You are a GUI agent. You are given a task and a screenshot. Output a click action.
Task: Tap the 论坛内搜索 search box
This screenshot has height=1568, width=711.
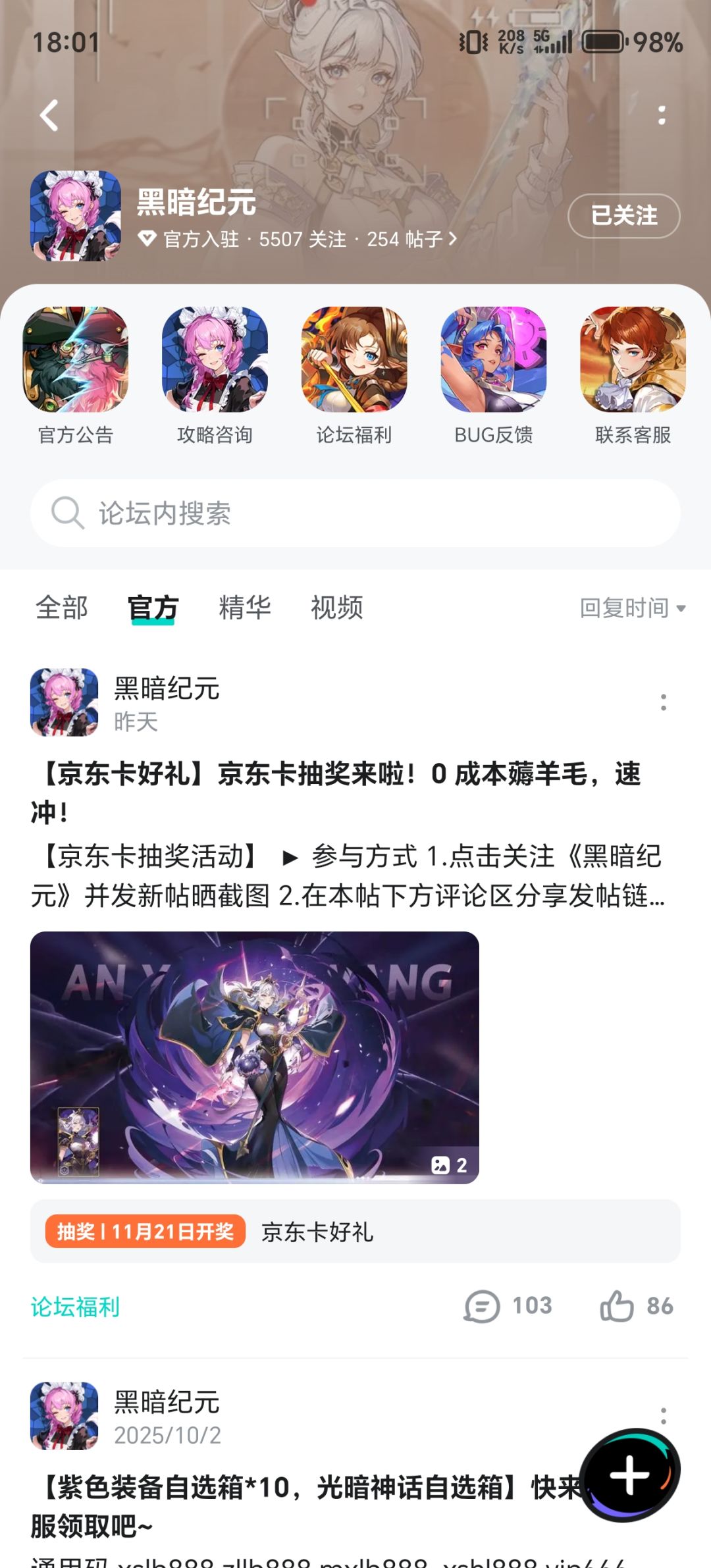pyautogui.click(x=355, y=513)
